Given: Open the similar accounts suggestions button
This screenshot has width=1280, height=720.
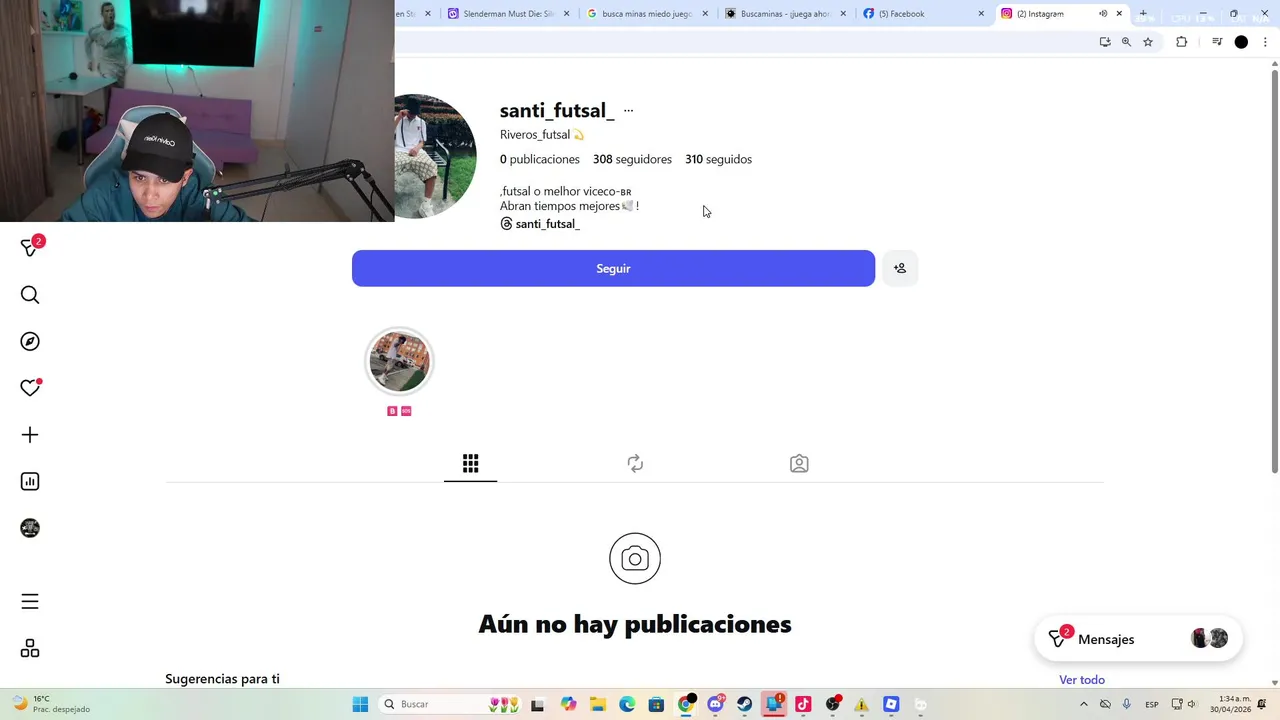Looking at the screenshot, I should [x=900, y=268].
